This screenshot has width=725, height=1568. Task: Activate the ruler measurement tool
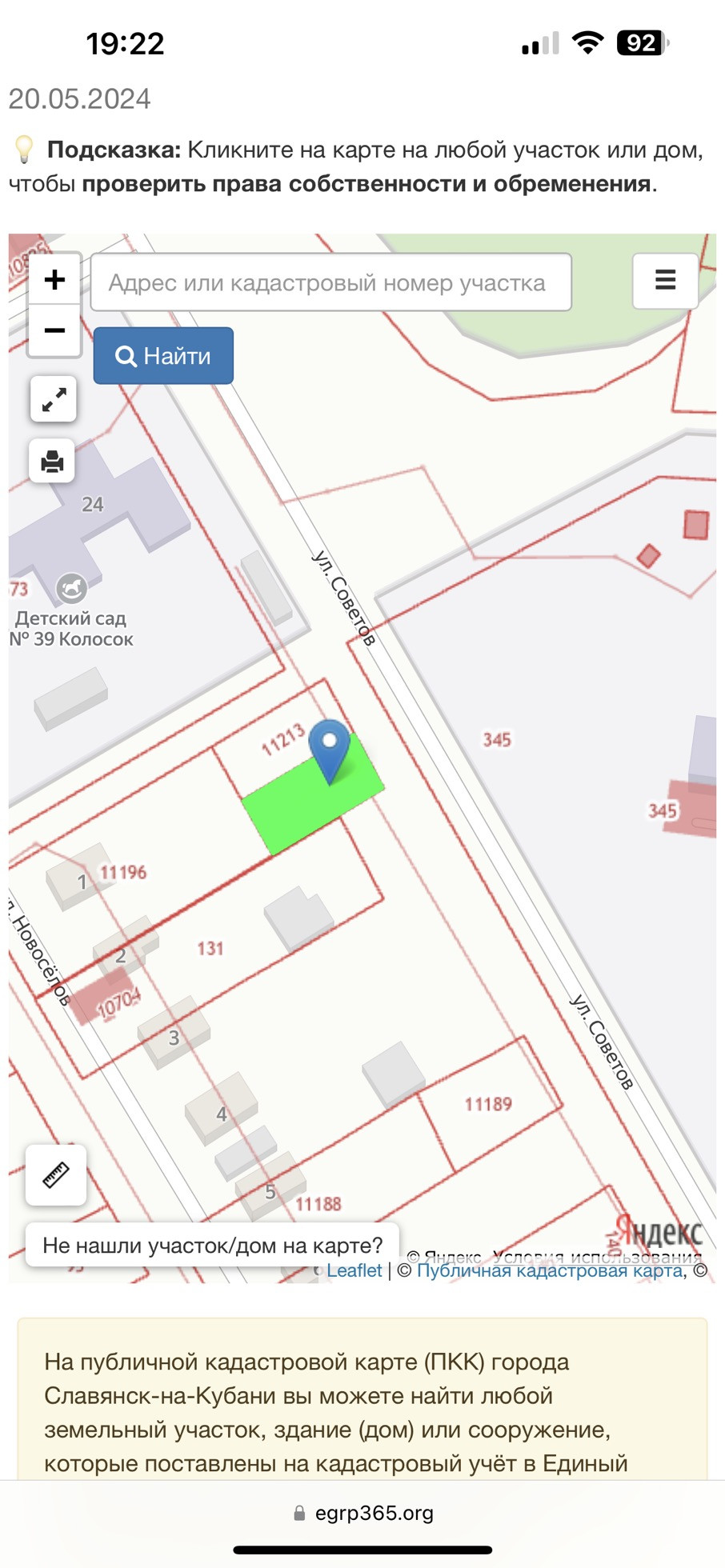(x=56, y=1174)
